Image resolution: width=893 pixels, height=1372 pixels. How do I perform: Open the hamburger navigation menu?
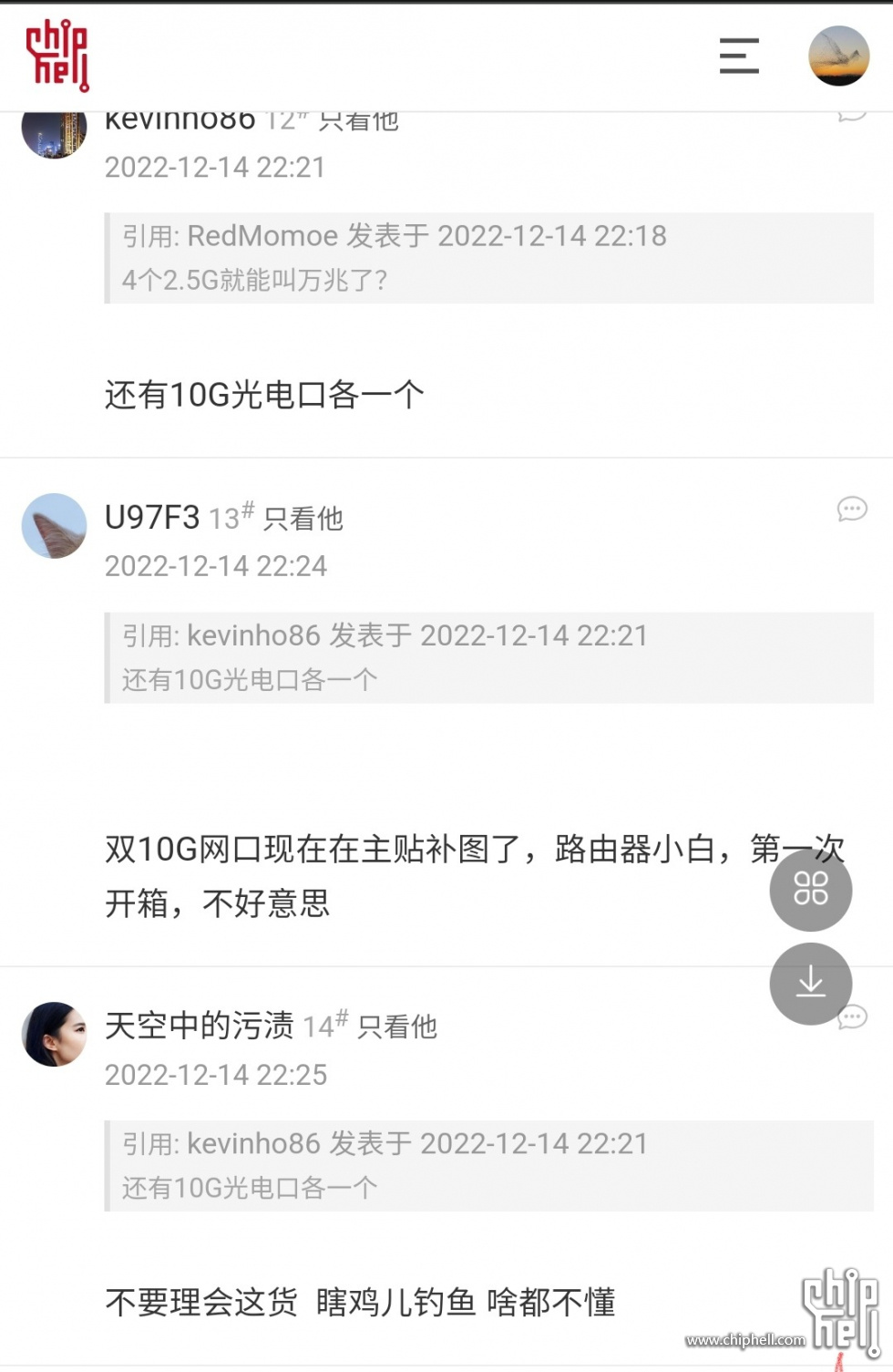(x=739, y=57)
